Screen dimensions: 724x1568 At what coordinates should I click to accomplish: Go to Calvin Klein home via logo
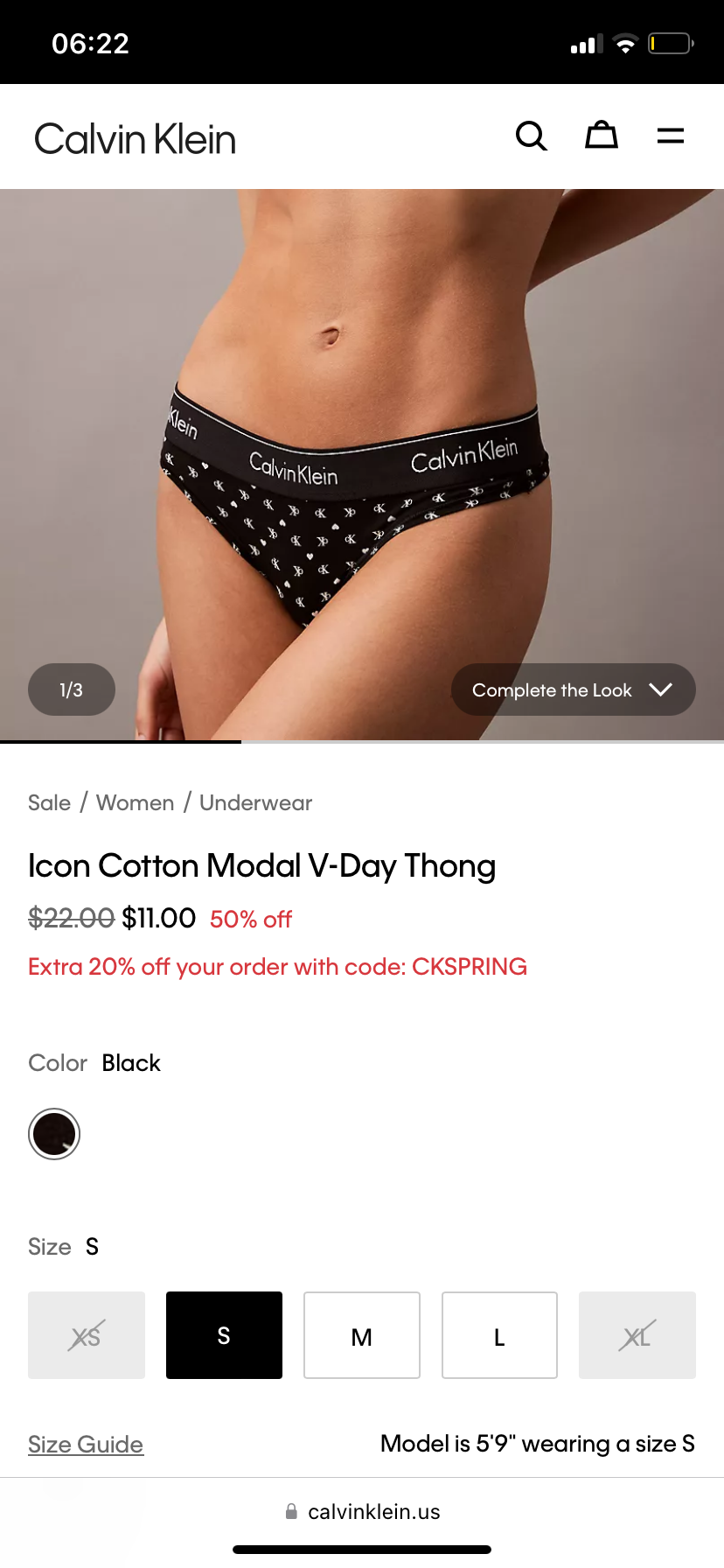136,139
